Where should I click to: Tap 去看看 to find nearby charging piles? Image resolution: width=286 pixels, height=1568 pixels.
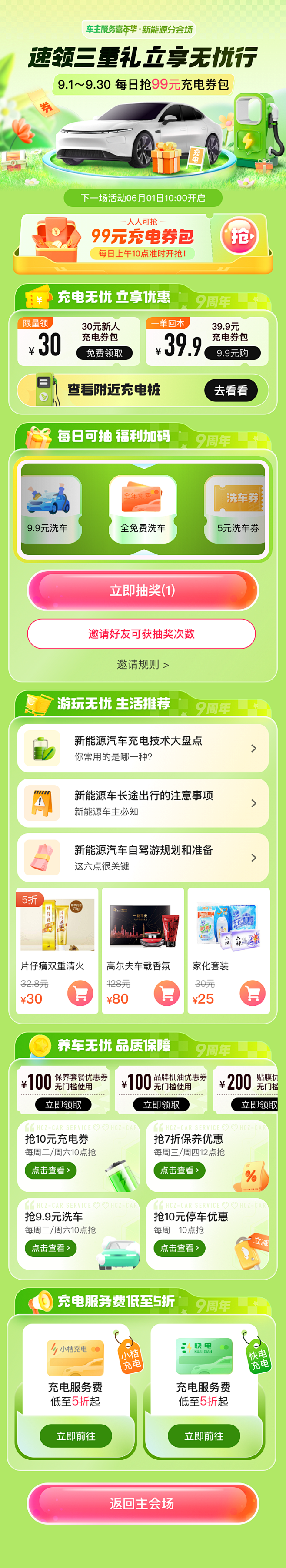pos(231,391)
